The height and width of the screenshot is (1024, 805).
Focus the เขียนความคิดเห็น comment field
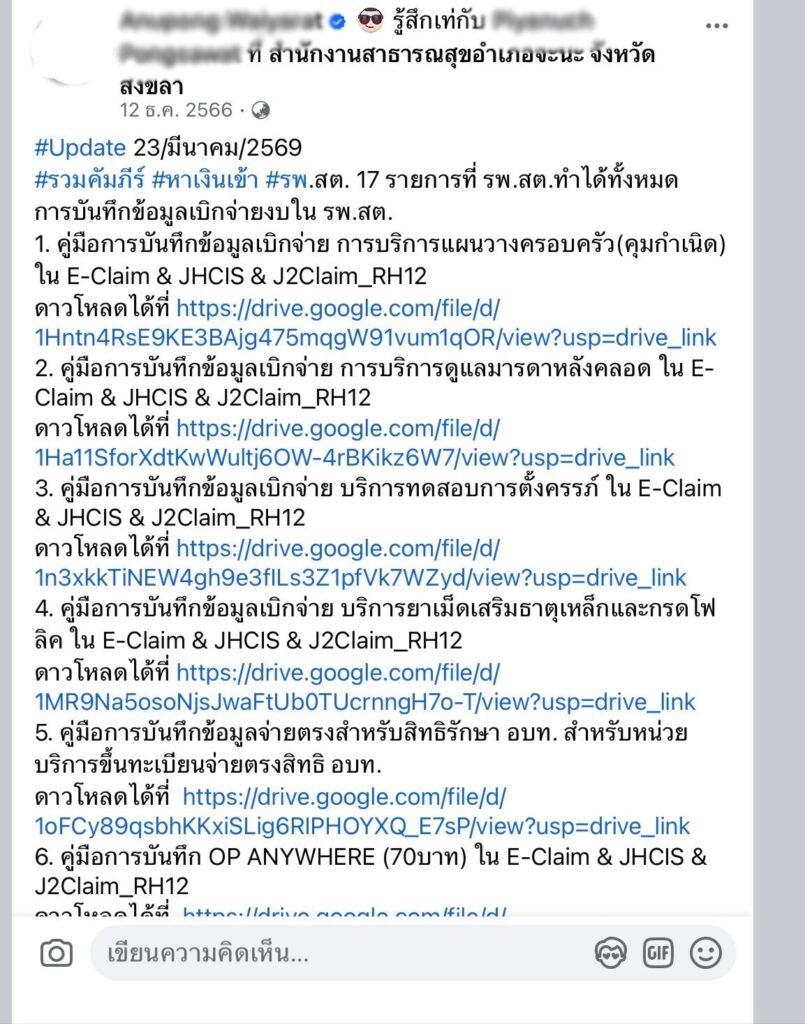(339, 954)
